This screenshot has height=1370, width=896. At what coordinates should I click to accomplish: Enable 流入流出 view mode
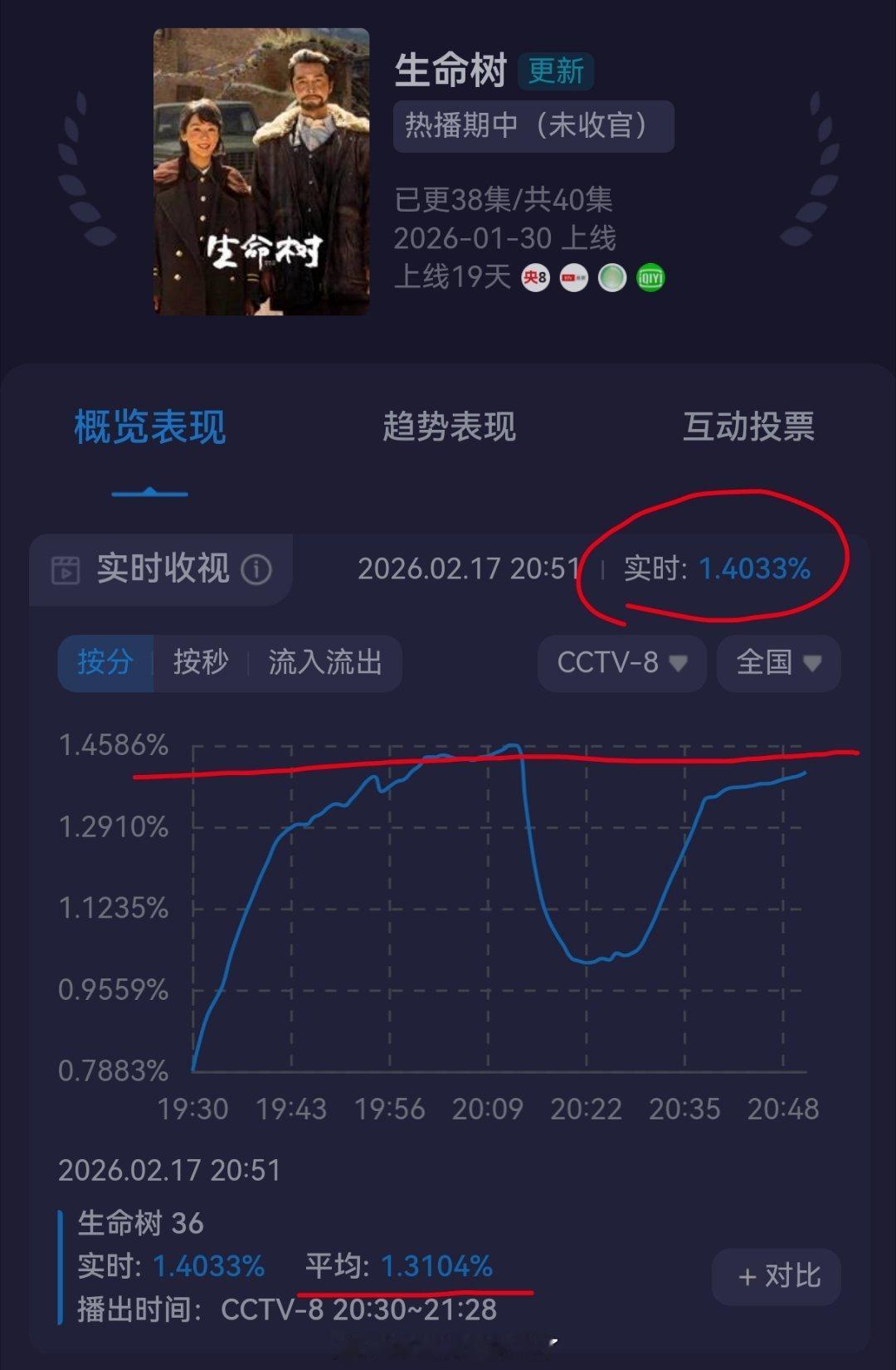326,662
